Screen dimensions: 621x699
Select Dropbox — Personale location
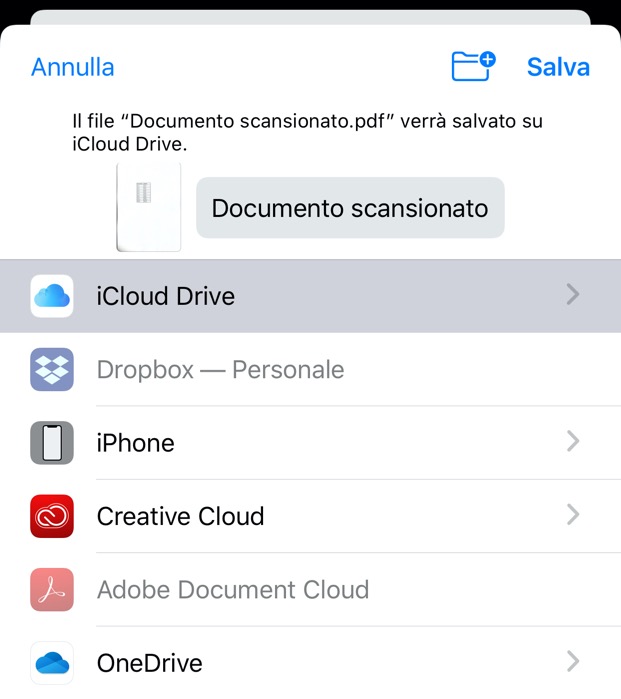click(310, 370)
